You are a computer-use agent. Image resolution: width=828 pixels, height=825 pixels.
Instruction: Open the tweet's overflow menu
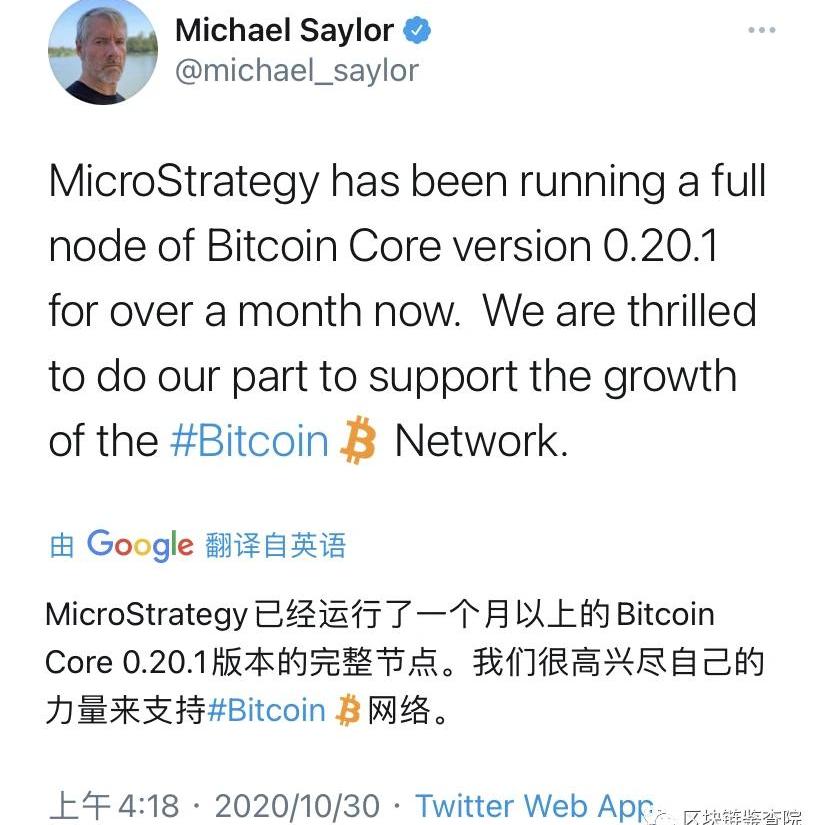762,31
